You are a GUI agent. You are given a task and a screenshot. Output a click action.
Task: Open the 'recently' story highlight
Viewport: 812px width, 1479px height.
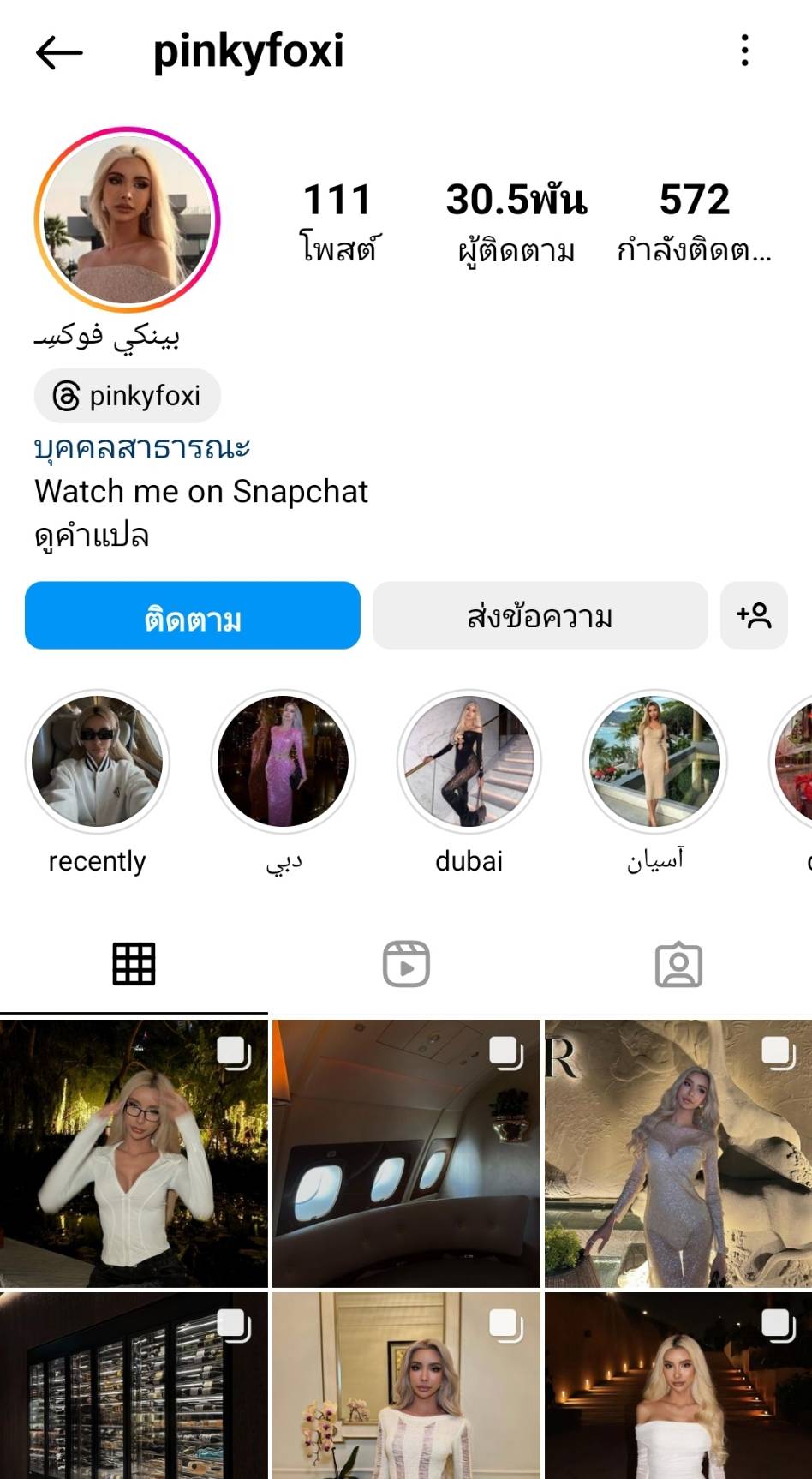click(x=98, y=762)
